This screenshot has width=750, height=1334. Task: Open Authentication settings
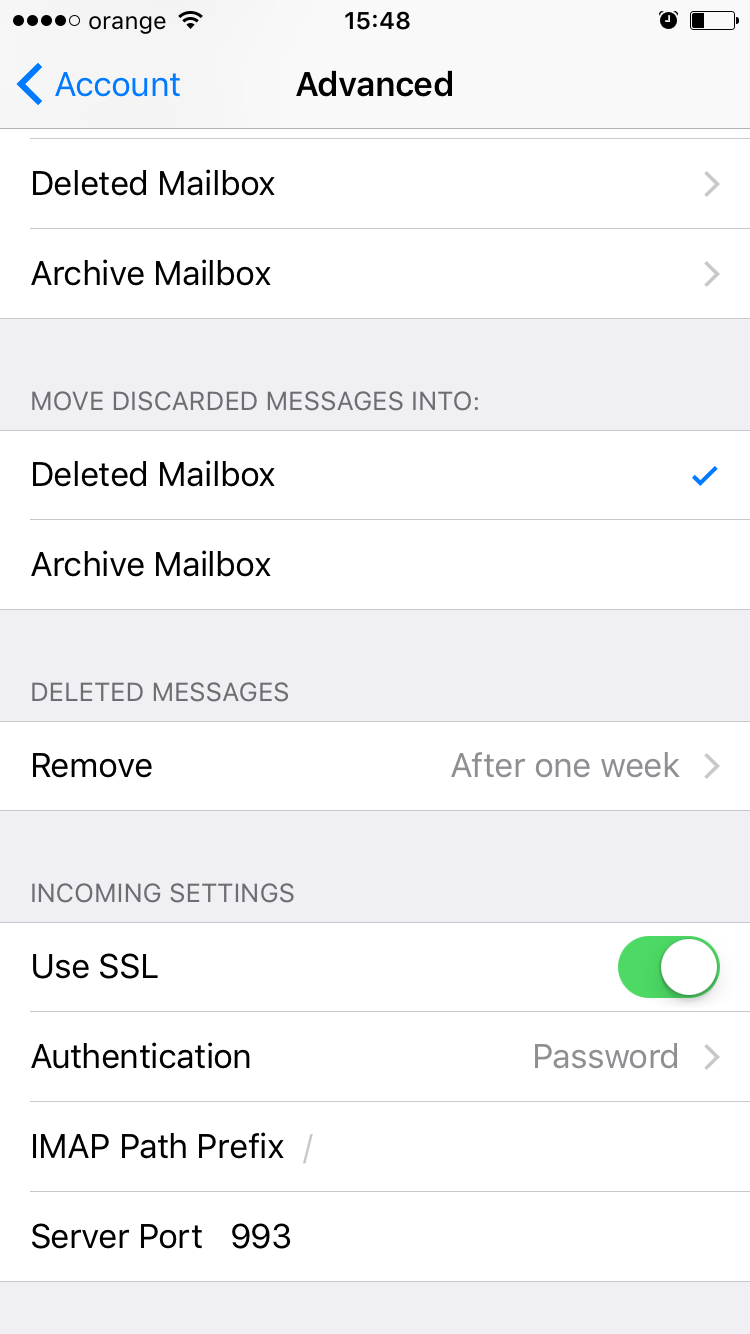375,1057
